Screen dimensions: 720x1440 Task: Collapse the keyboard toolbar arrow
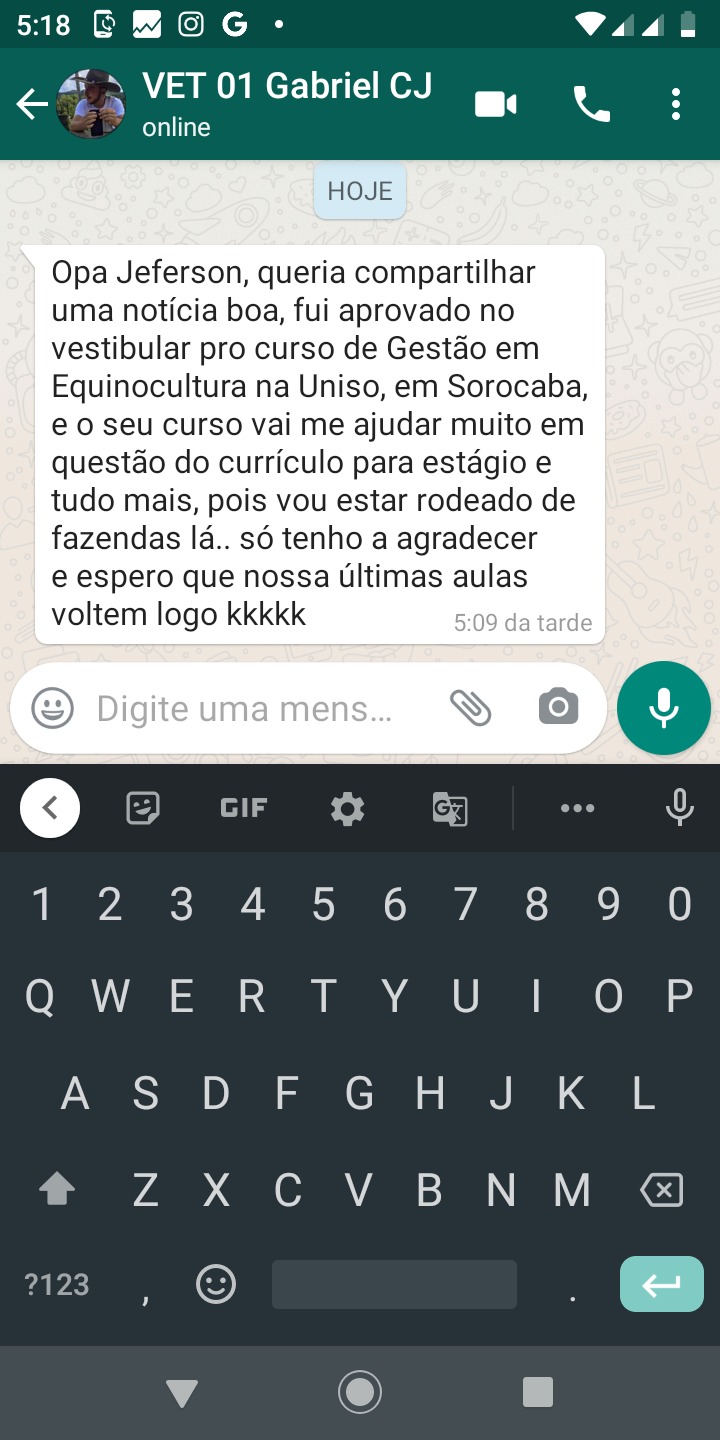(50, 807)
